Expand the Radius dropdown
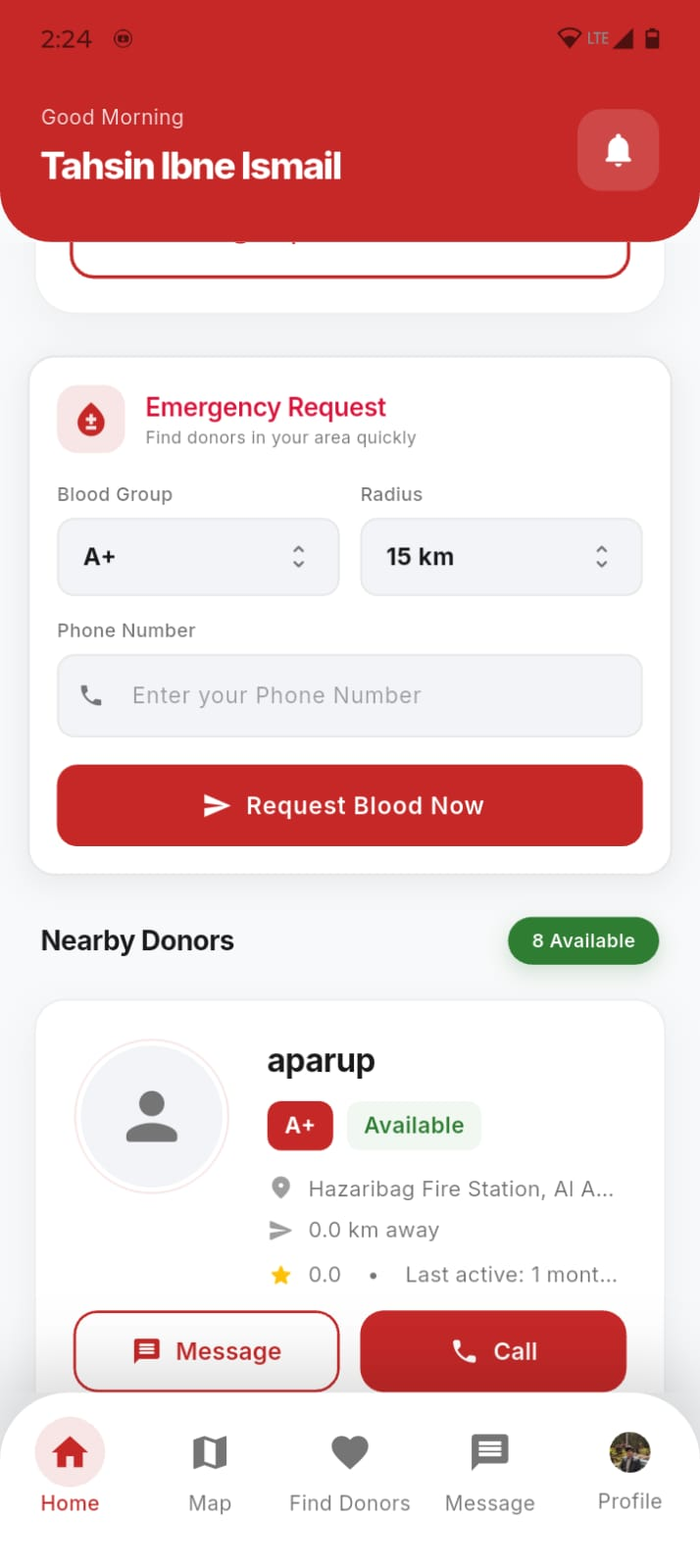The width and height of the screenshot is (700, 1568). (501, 557)
